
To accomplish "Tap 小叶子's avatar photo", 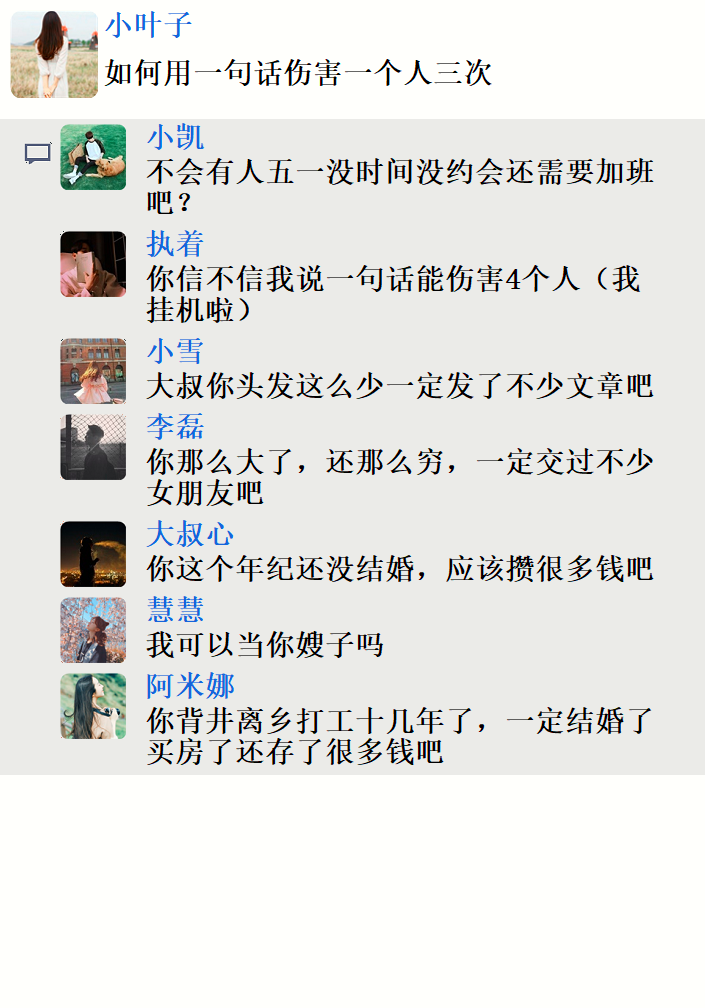I will point(54,55).
